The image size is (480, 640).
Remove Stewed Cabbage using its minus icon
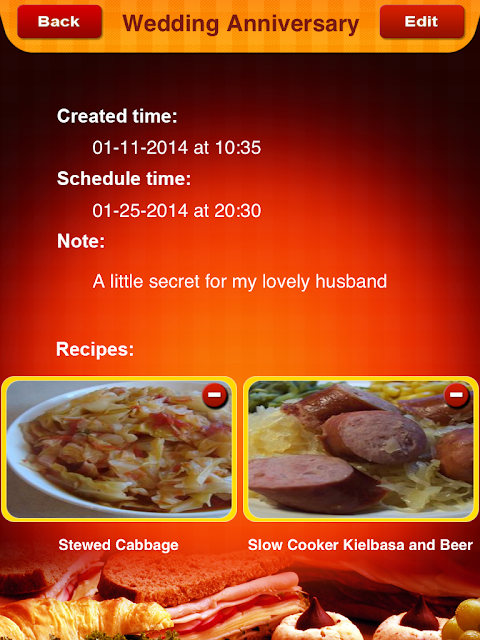[215, 396]
